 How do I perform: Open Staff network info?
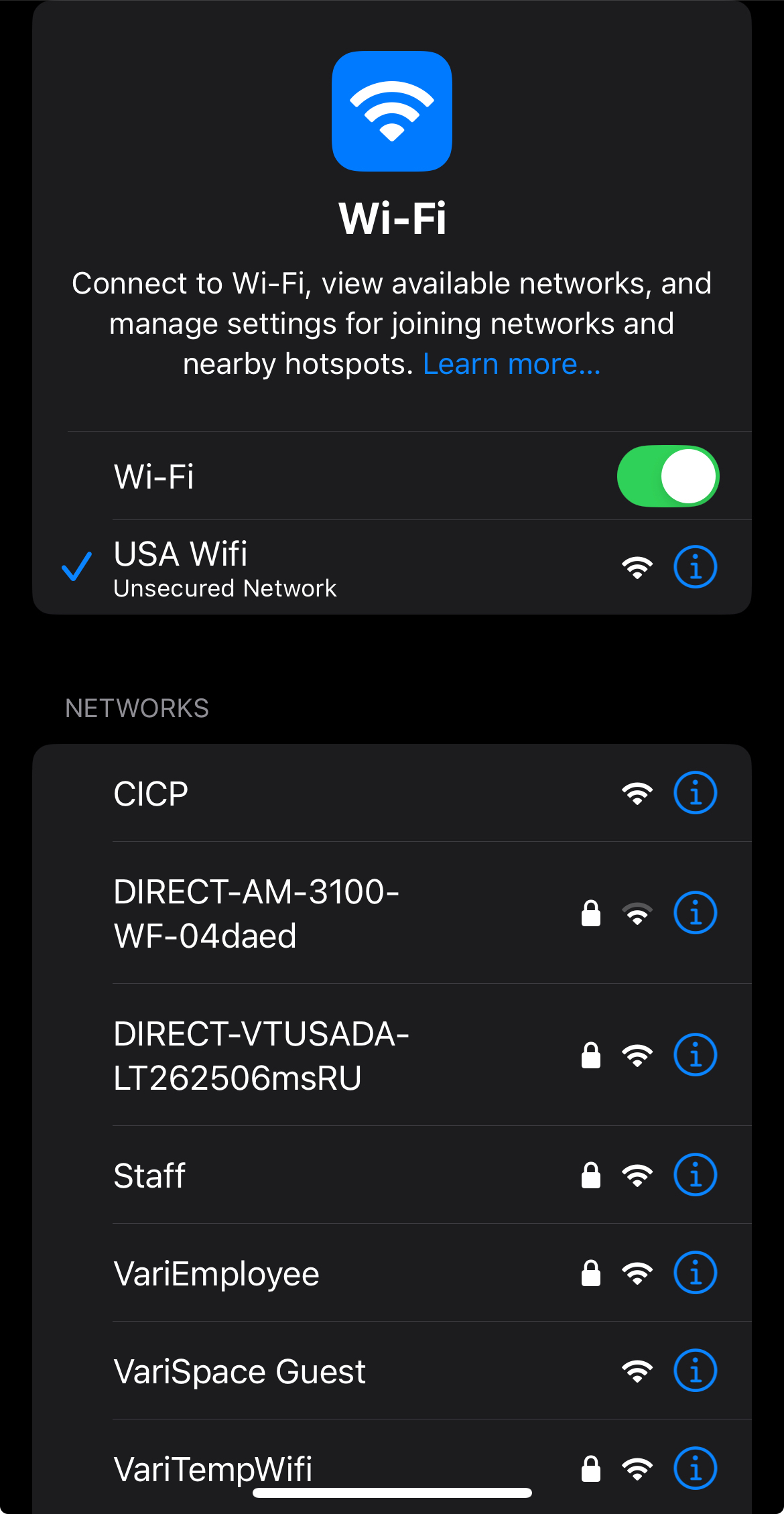695,1175
